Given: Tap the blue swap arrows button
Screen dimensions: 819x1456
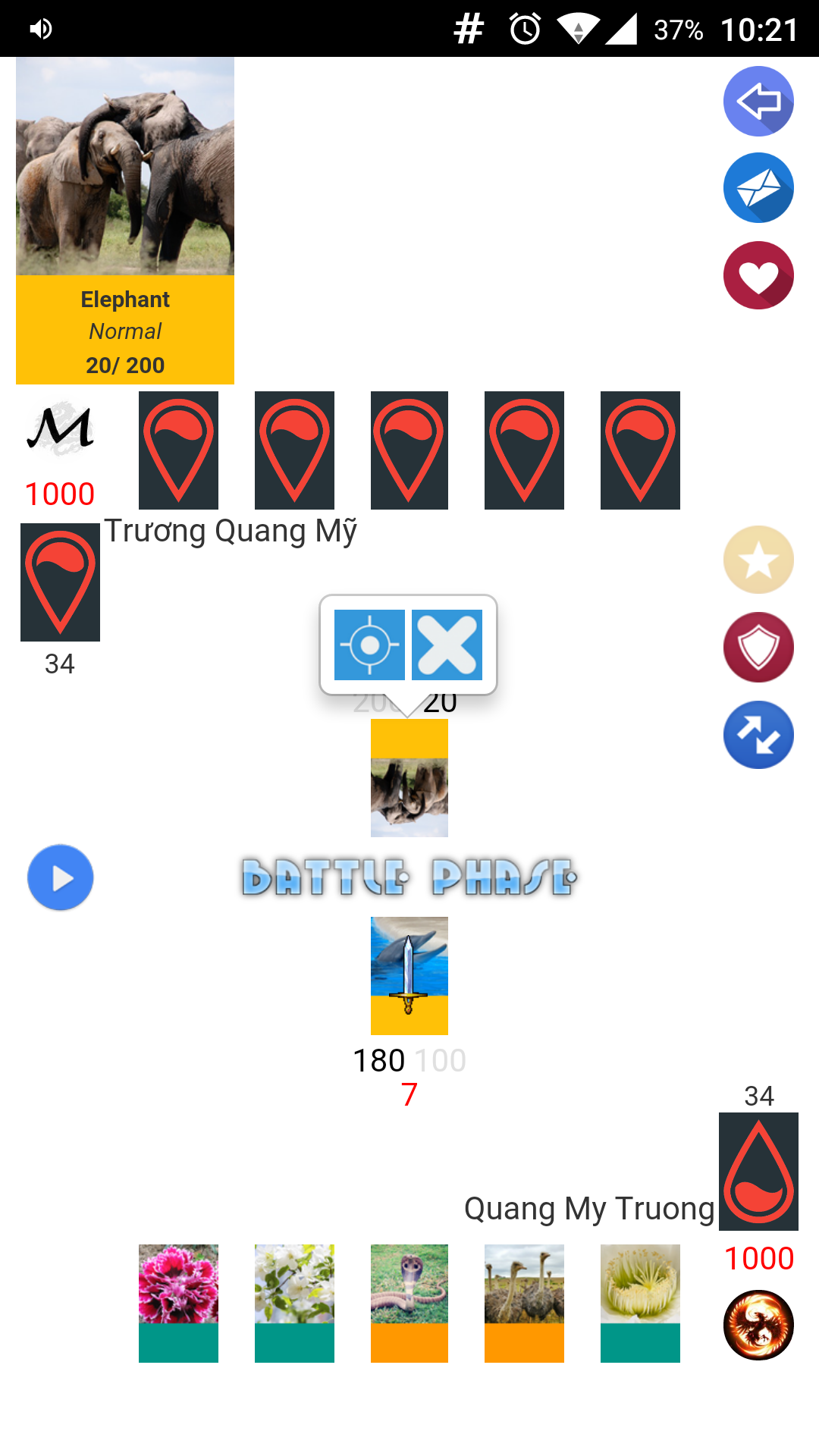Looking at the screenshot, I should (758, 735).
